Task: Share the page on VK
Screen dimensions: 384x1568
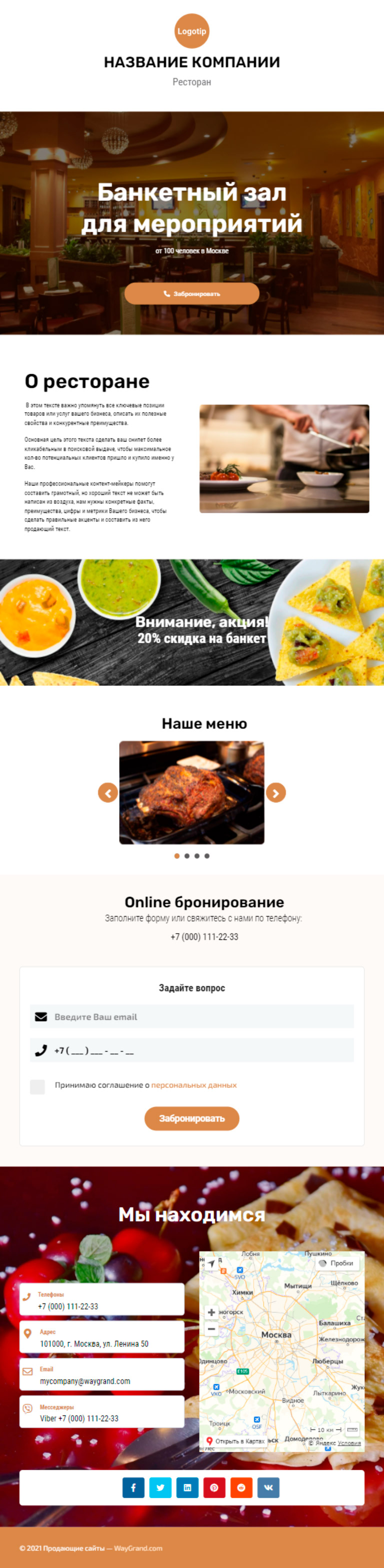Action: click(x=268, y=1487)
